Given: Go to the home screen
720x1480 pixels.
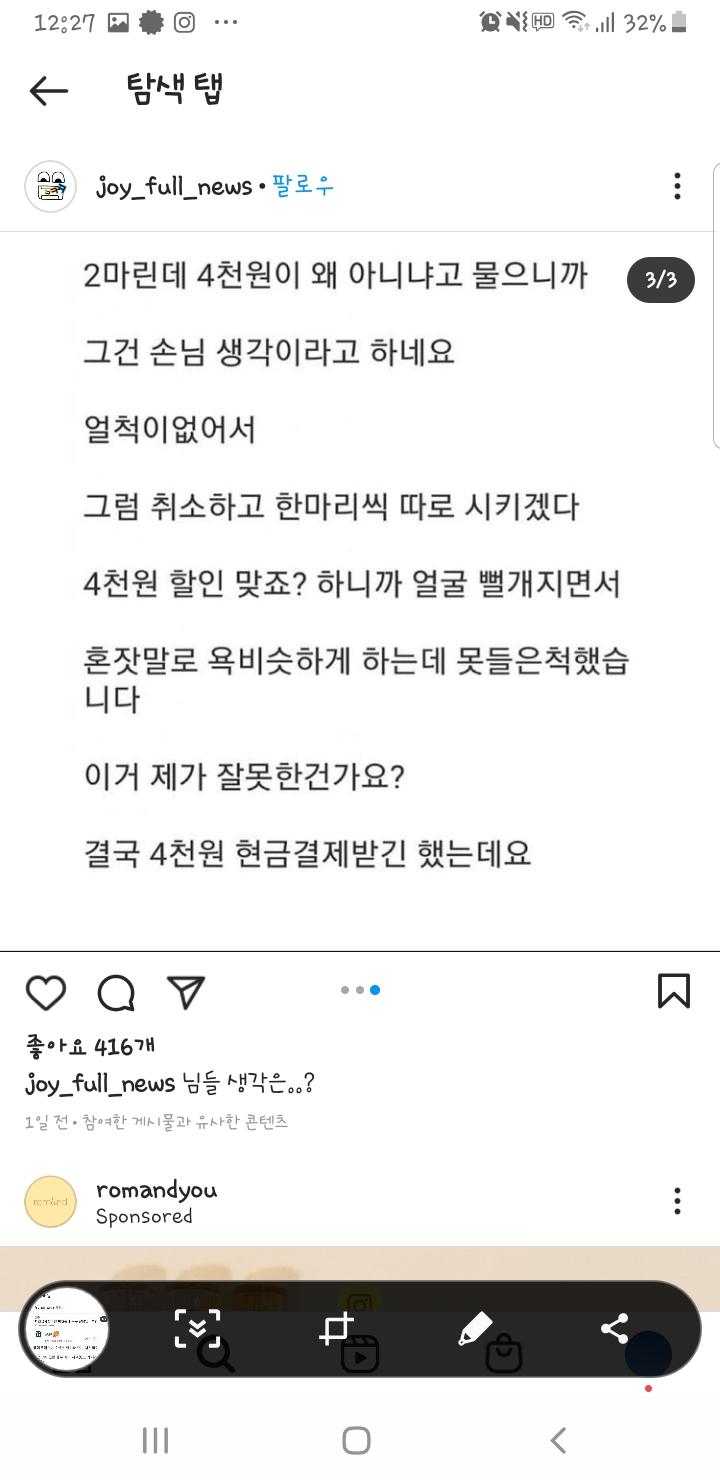Looking at the screenshot, I should 356,1440.
